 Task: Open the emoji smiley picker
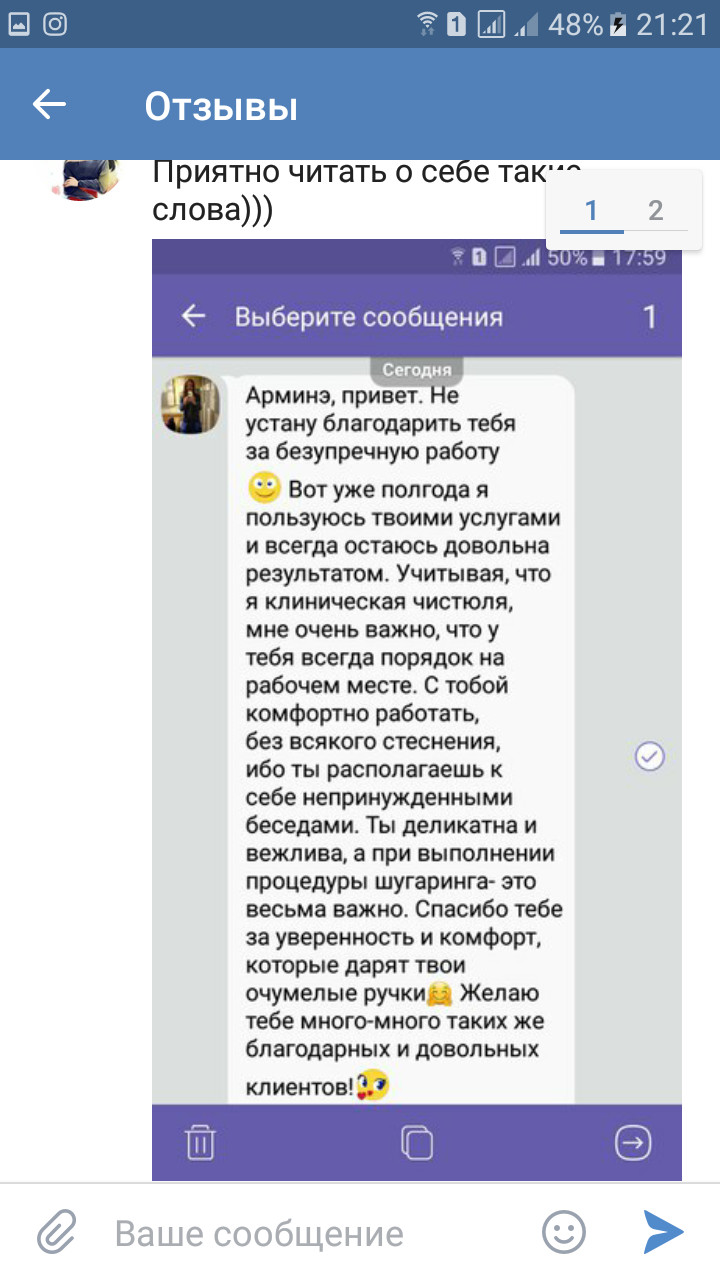click(x=563, y=1232)
